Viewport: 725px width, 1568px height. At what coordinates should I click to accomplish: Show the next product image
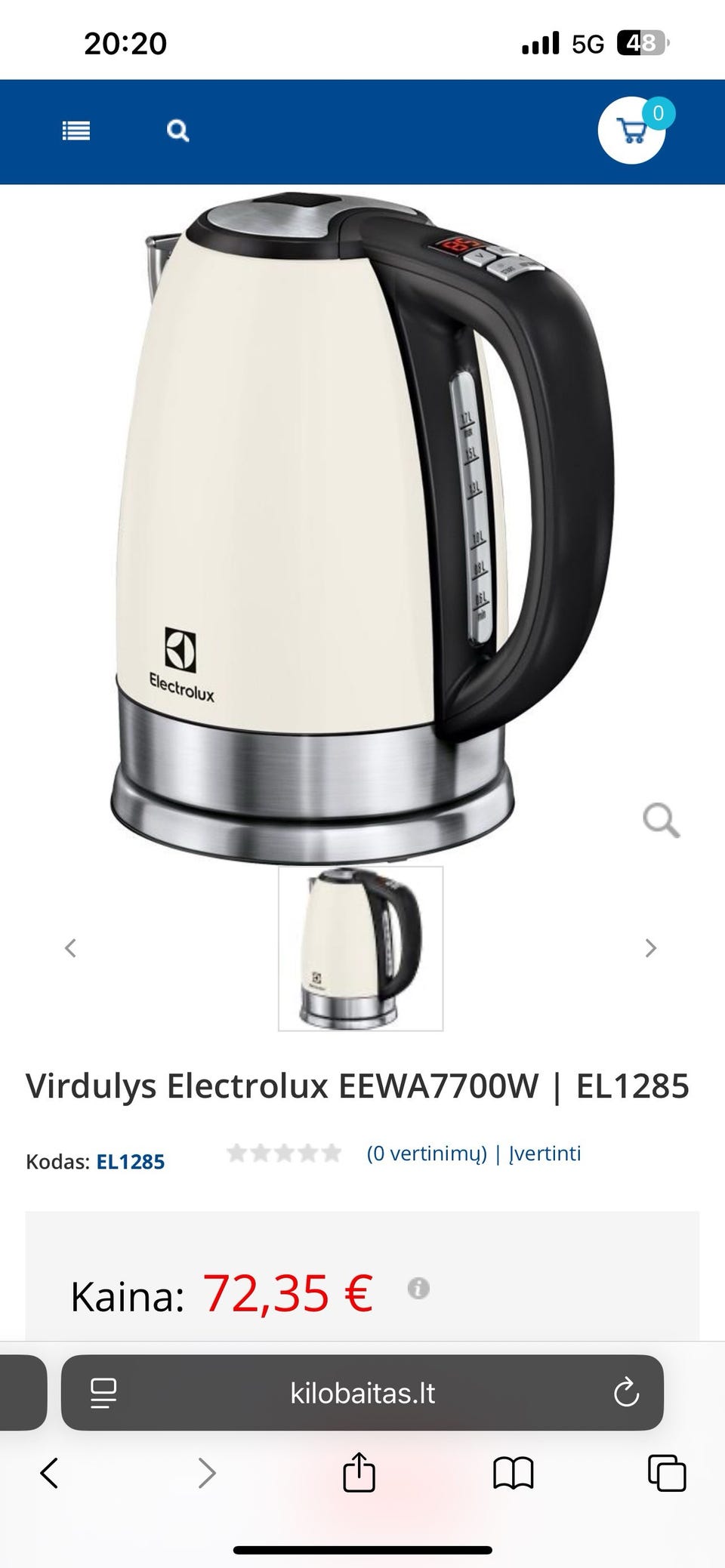coord(650,948)
